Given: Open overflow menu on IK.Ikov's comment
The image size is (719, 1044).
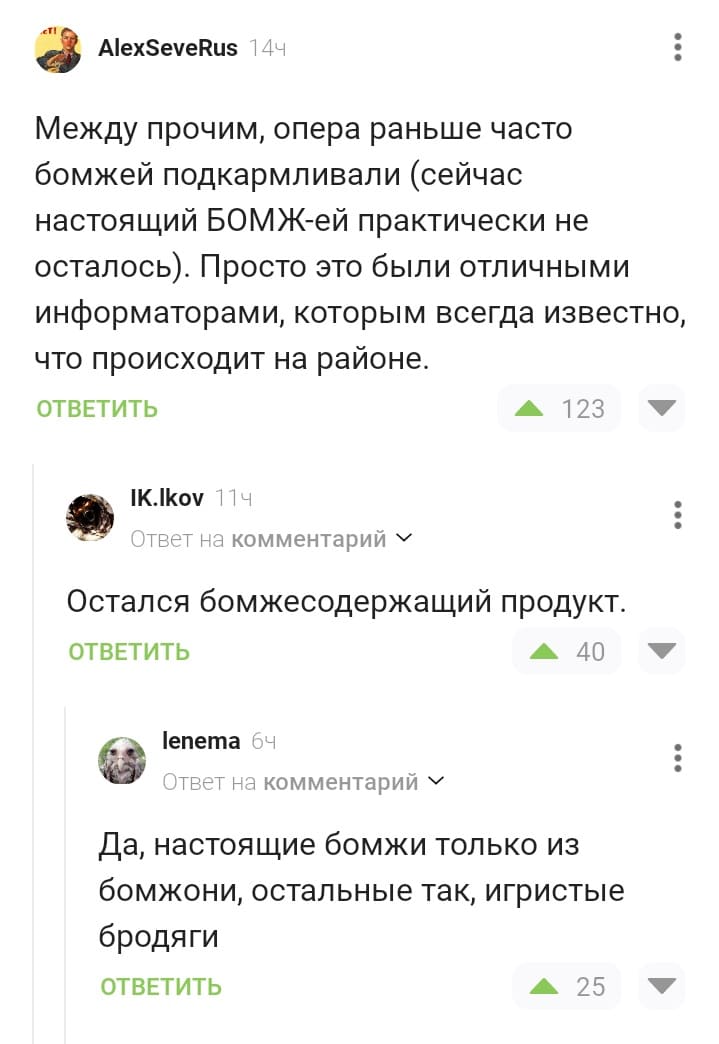Looking at the screenshot, I should tap(678, 515).
